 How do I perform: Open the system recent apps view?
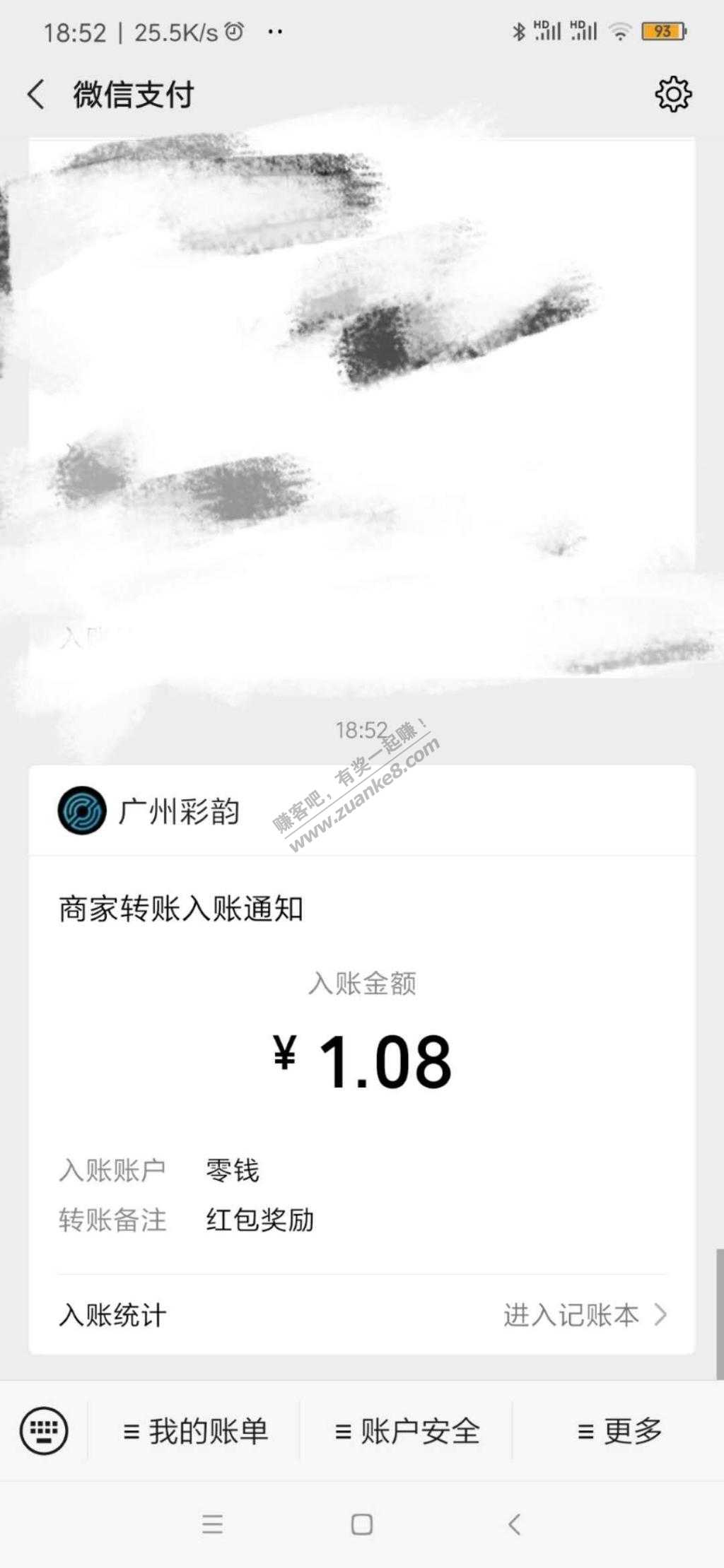pyautogui.click(x=212, y=1524)
